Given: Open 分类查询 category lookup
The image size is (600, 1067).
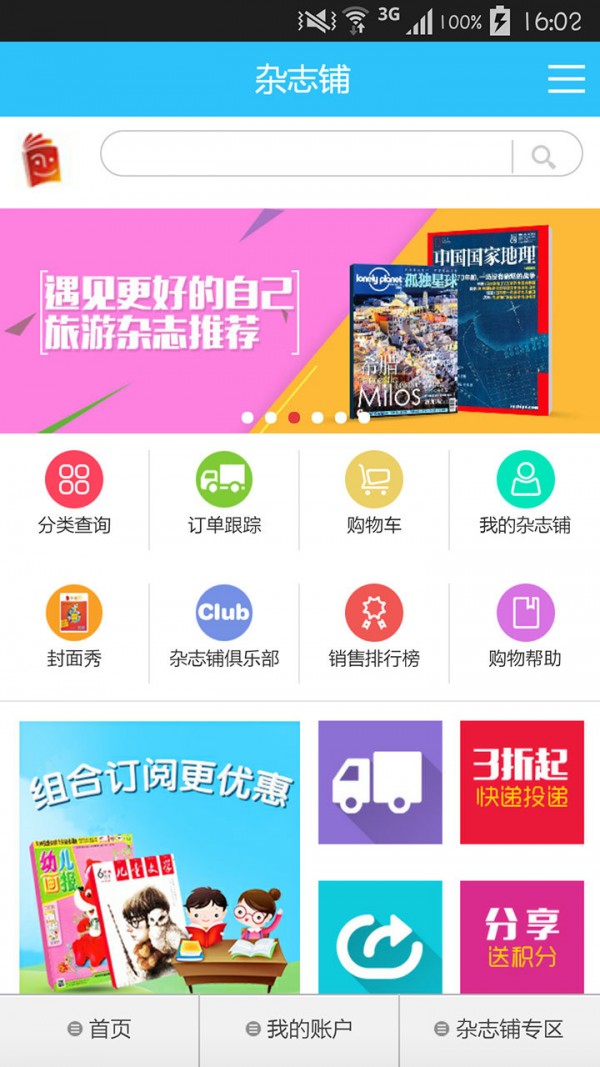Looking at the screenshot, I should point(74,495).
